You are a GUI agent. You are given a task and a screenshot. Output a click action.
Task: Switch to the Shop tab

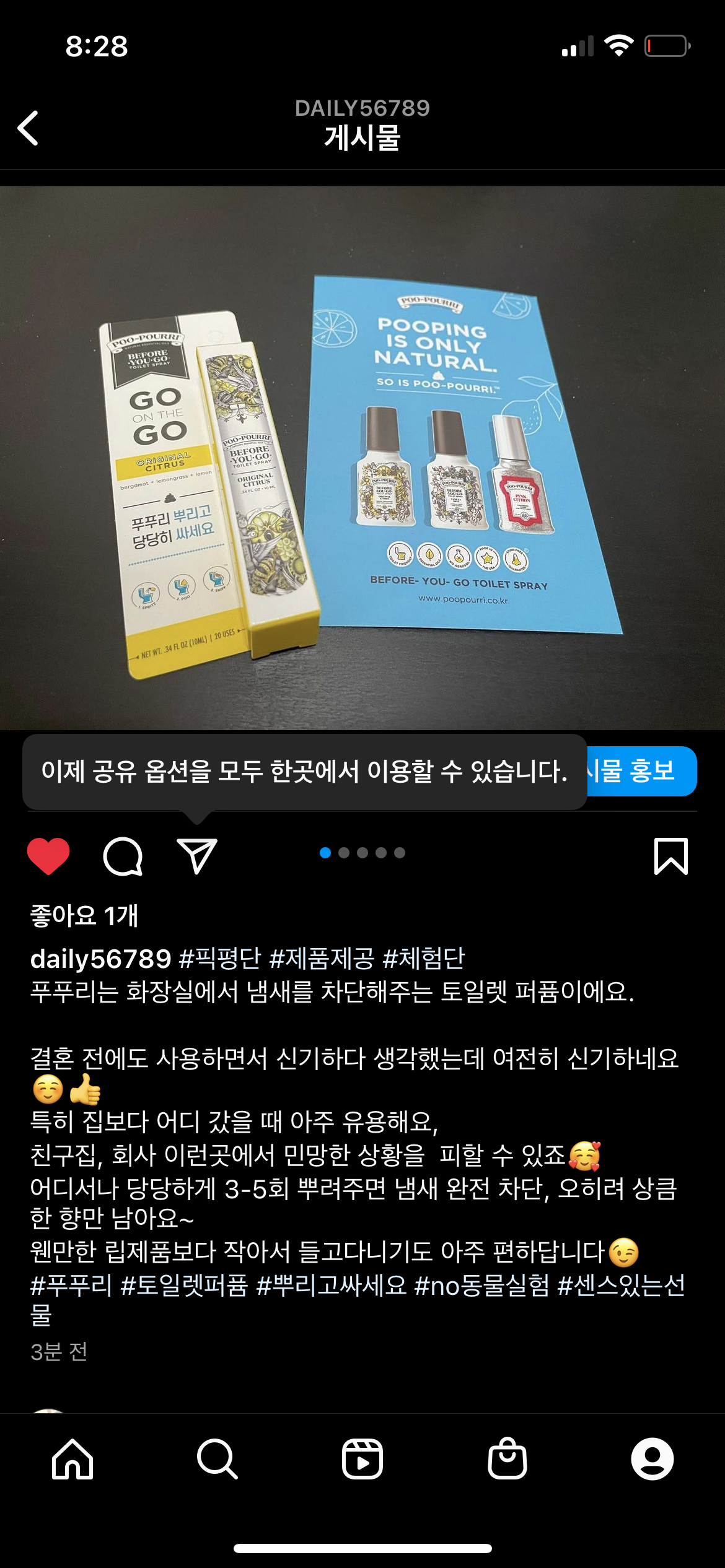(x=507, y=1459)
